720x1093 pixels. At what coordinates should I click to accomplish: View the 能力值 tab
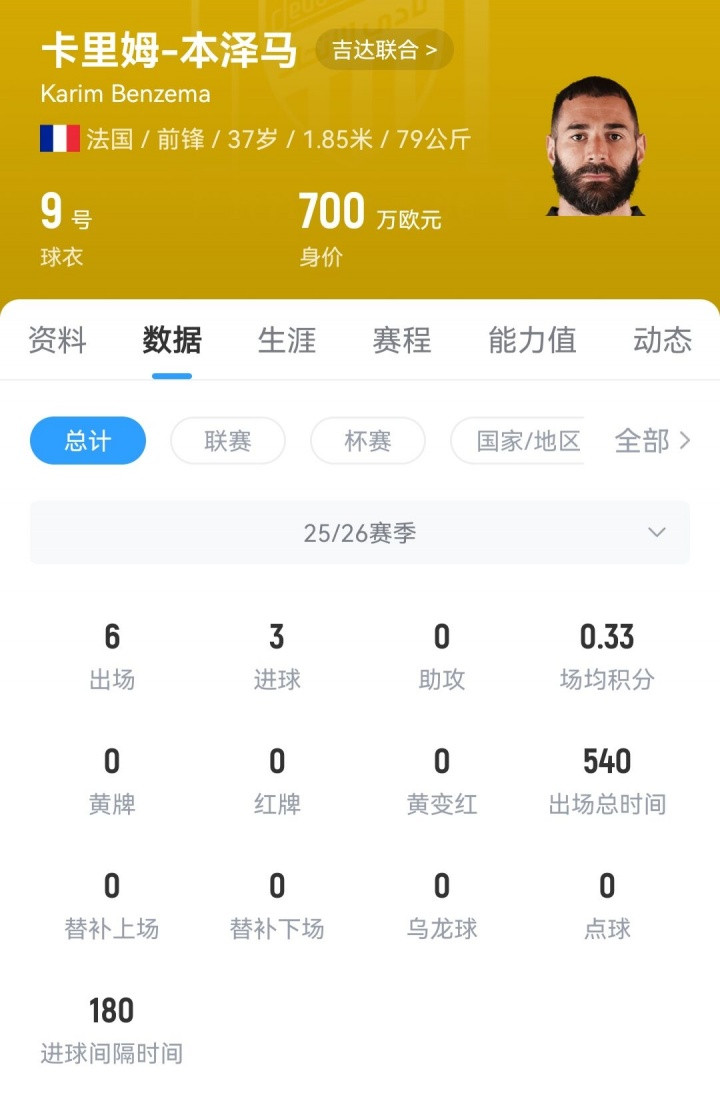(532, 340)
